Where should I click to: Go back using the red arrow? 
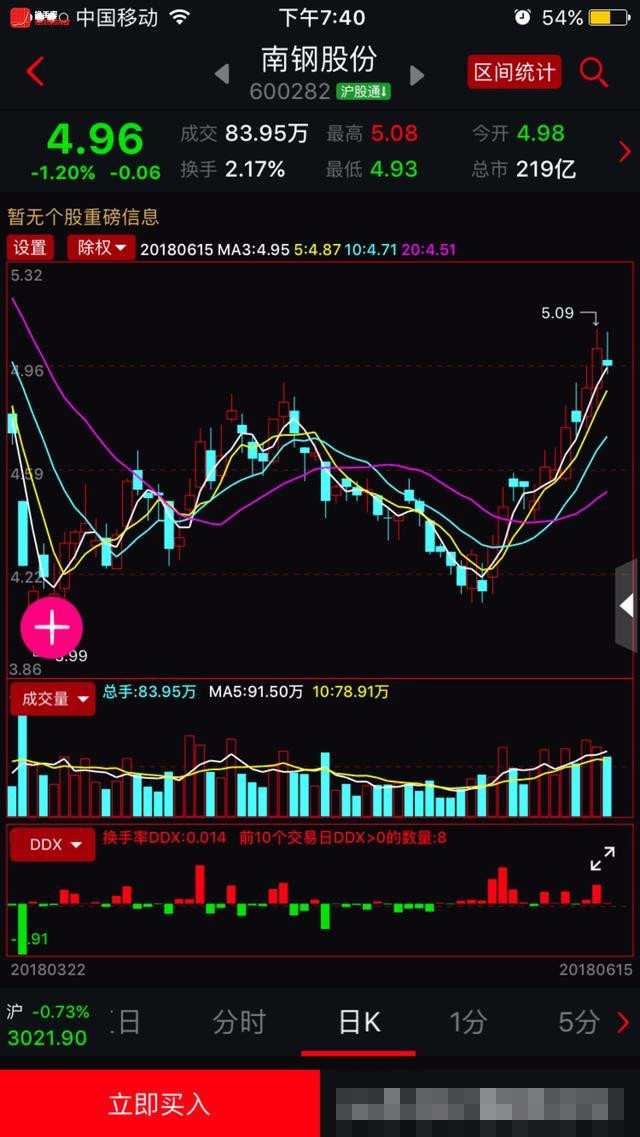coord(35,72)
